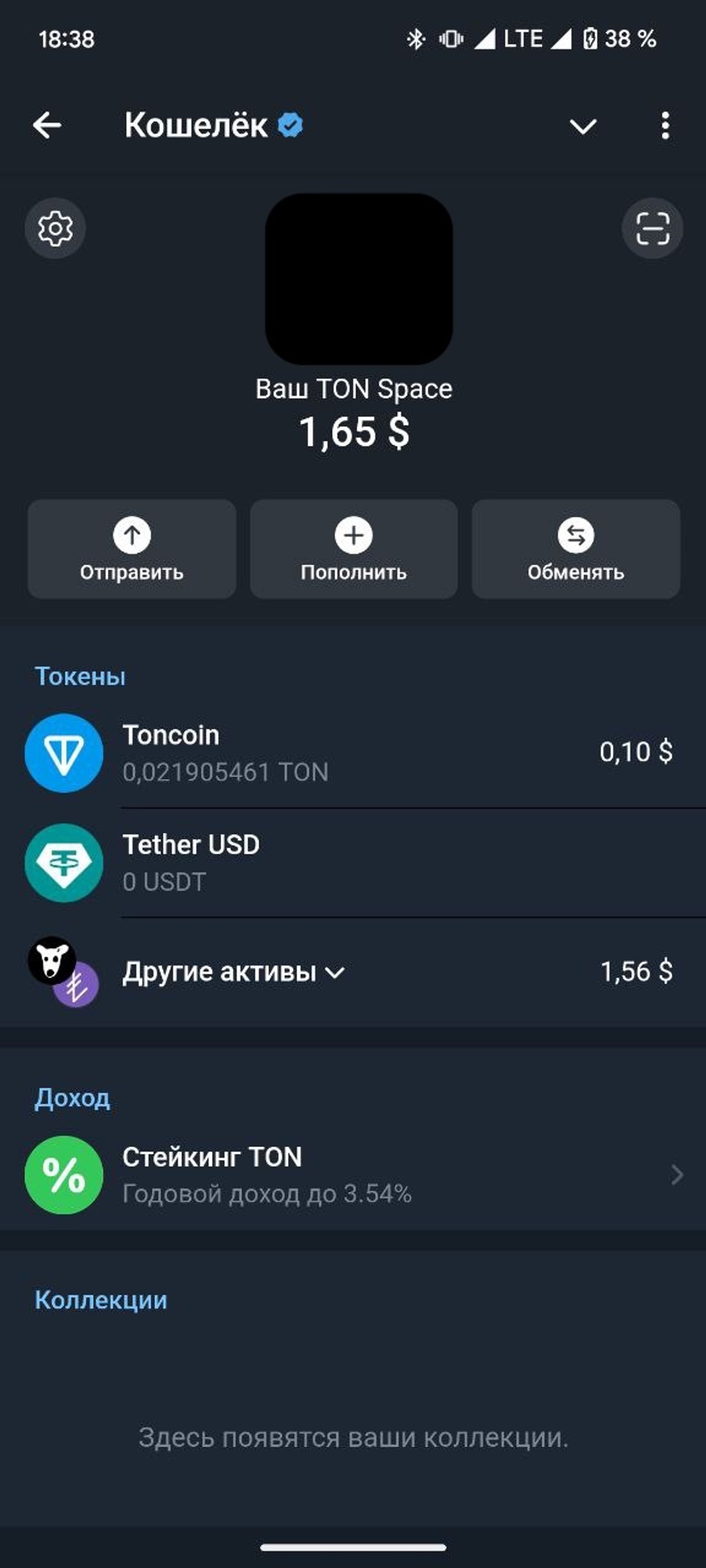Open the three-dot overflow menu

point(665,126)
